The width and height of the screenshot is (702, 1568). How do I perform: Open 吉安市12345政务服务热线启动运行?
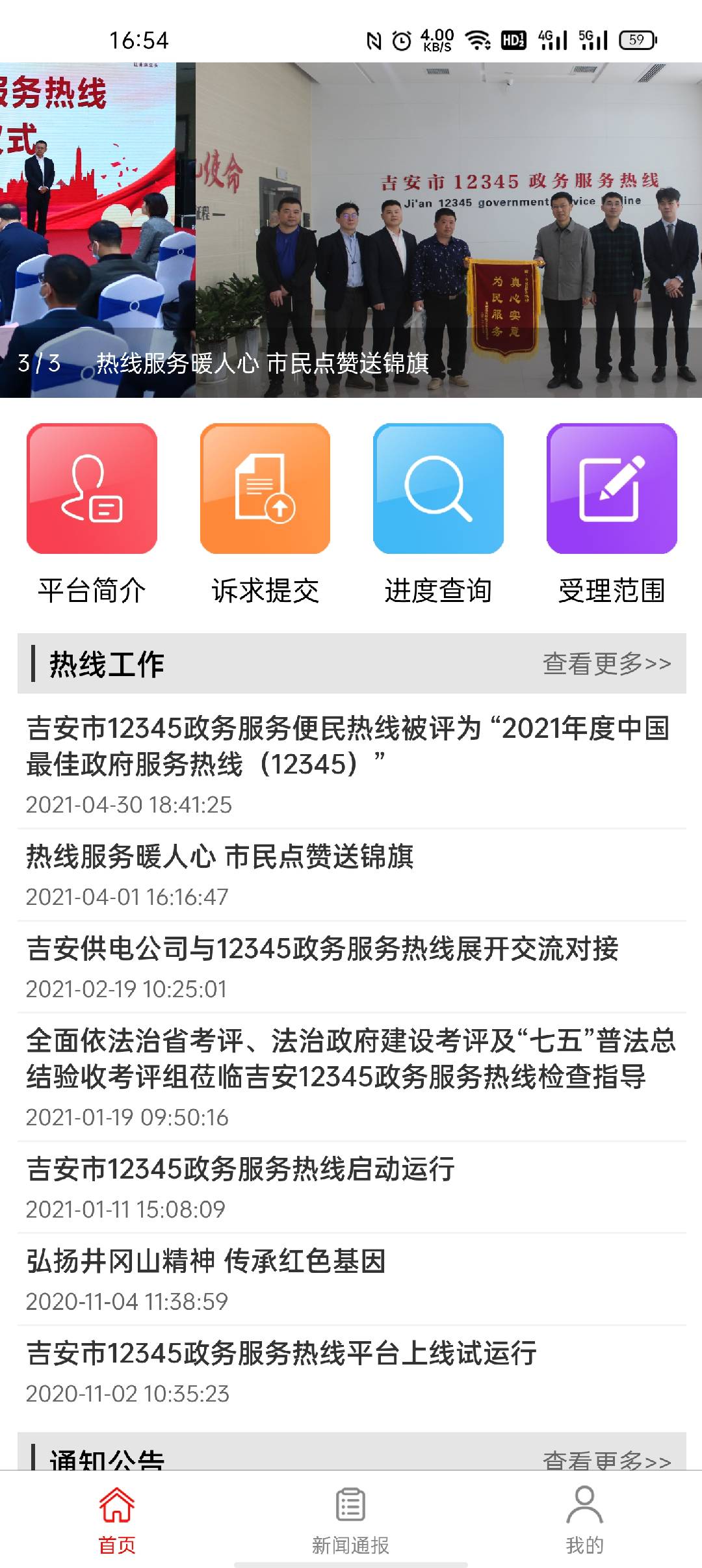(240, 1169)
